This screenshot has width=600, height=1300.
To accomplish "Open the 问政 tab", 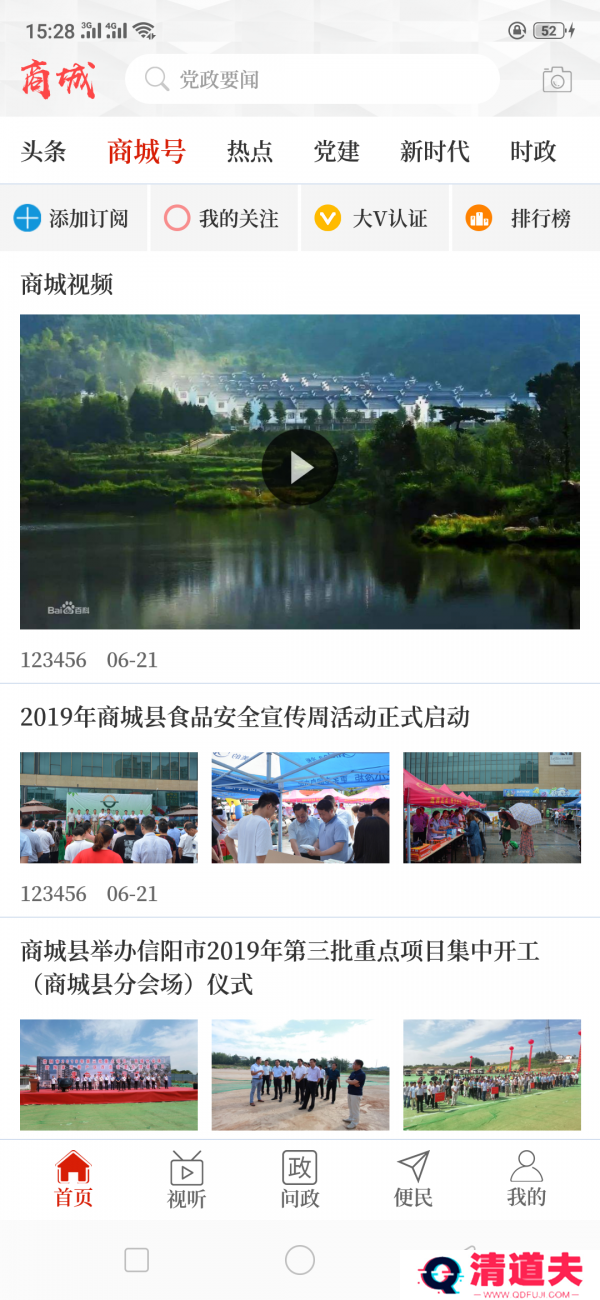I will pyautogui.click(x=300, y=1179).
